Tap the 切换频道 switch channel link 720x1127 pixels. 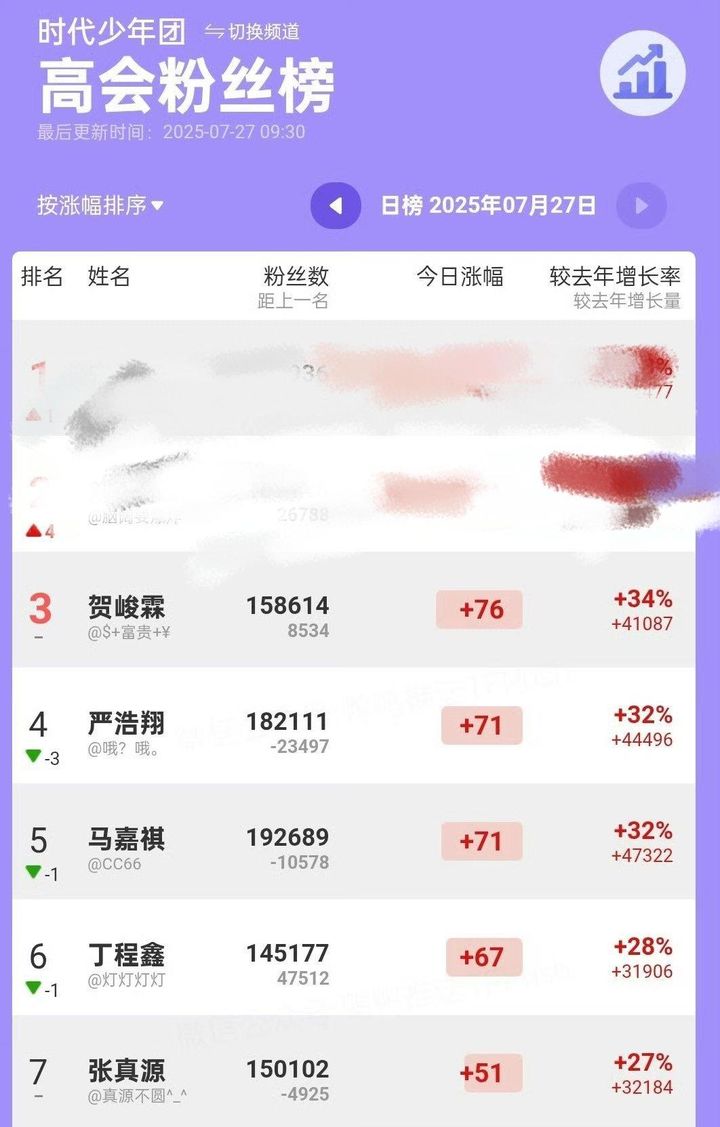tap(252, 32)
